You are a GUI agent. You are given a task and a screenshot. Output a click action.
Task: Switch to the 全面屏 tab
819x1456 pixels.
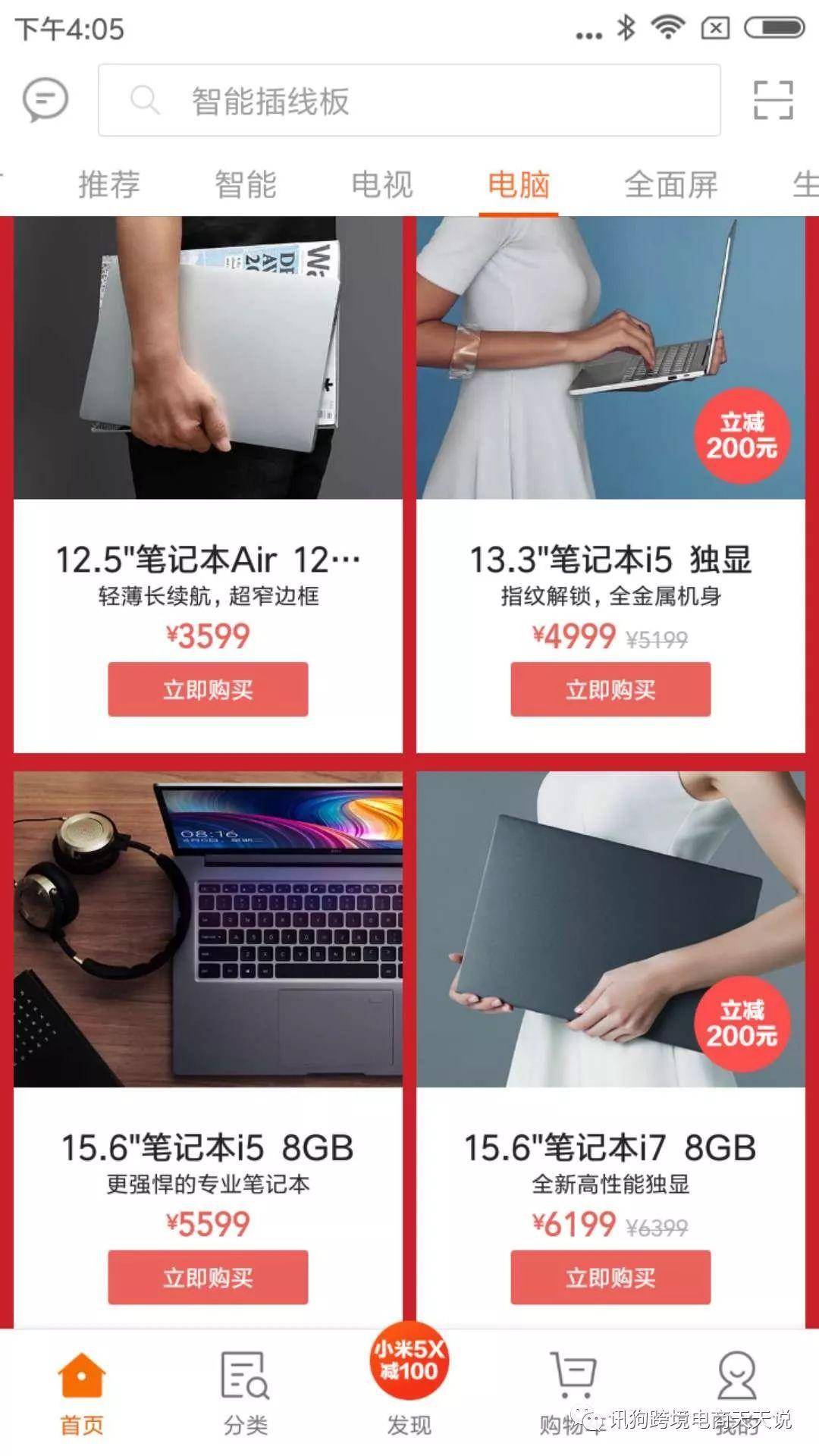pyautogui.click(x=670, y=184)
